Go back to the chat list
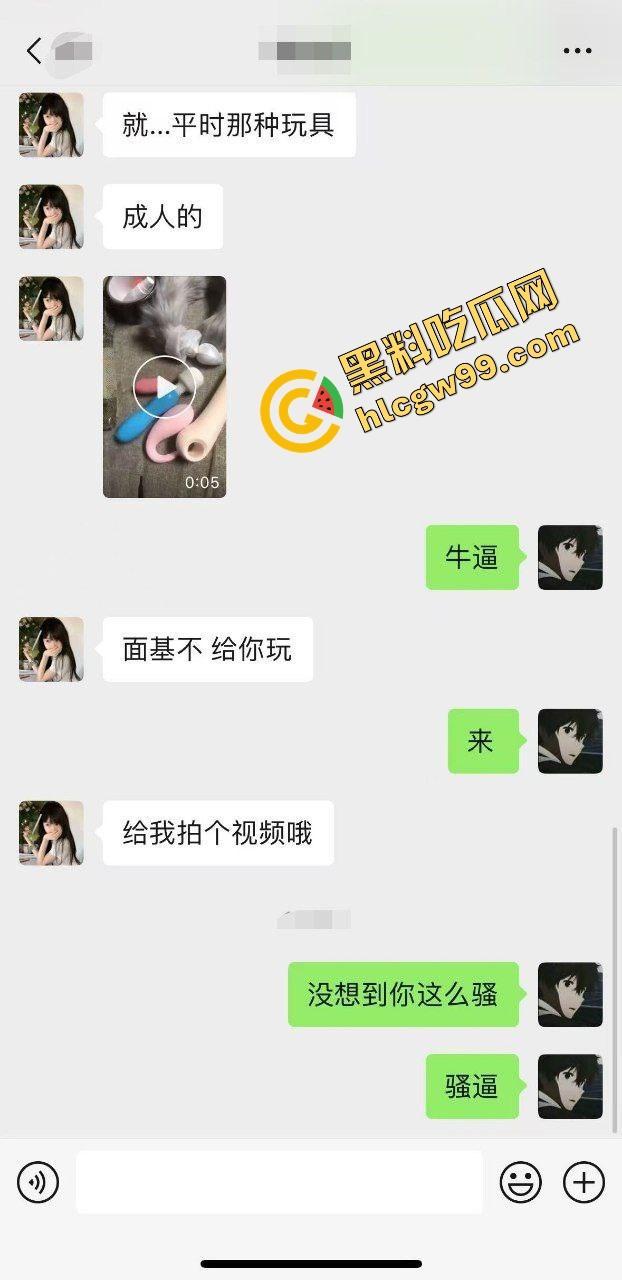The image size is (622, 1280). point(35,51)
